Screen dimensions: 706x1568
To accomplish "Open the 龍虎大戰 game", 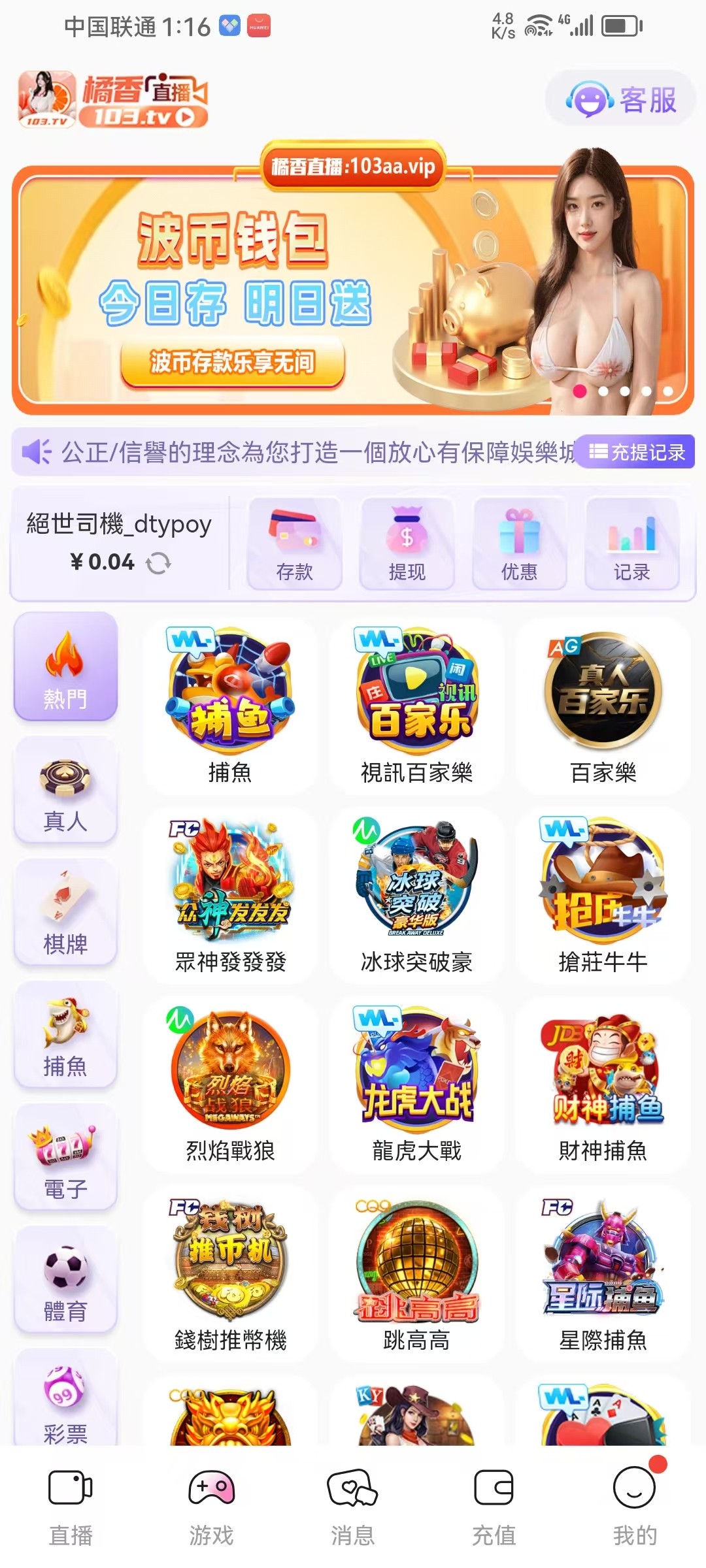I will [x=416, y=1083].
